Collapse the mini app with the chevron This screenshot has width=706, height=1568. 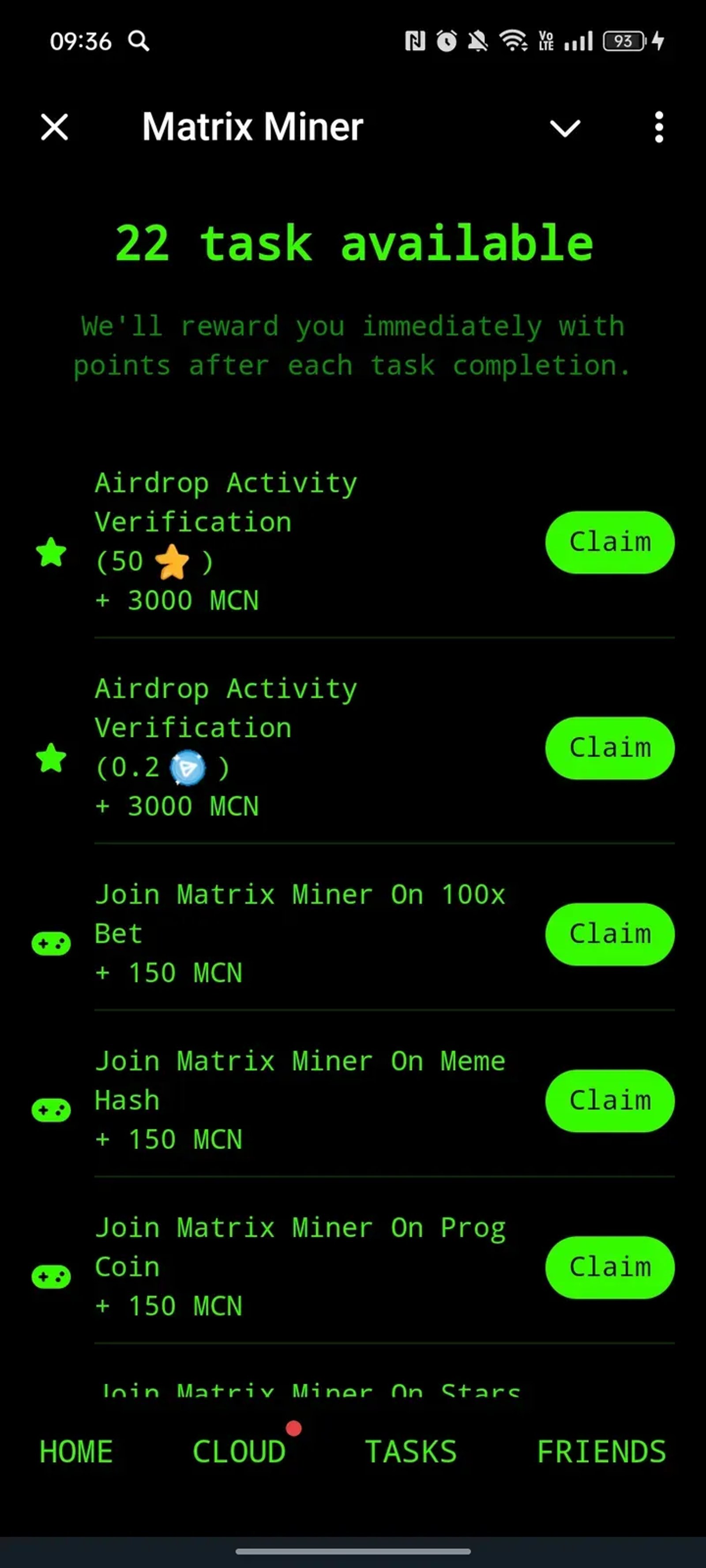[x=565, y=128]
